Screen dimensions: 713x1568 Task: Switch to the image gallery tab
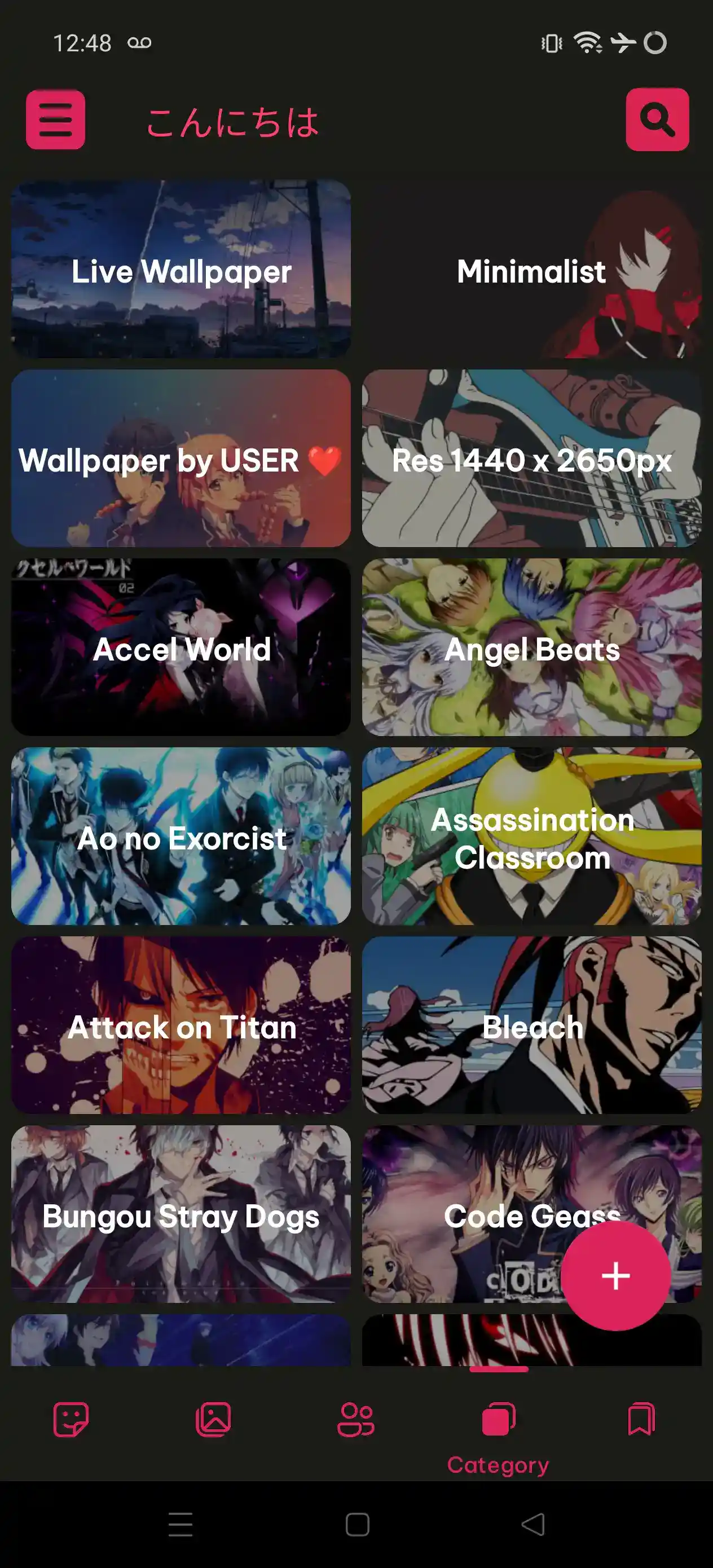tap(214, 1420)
